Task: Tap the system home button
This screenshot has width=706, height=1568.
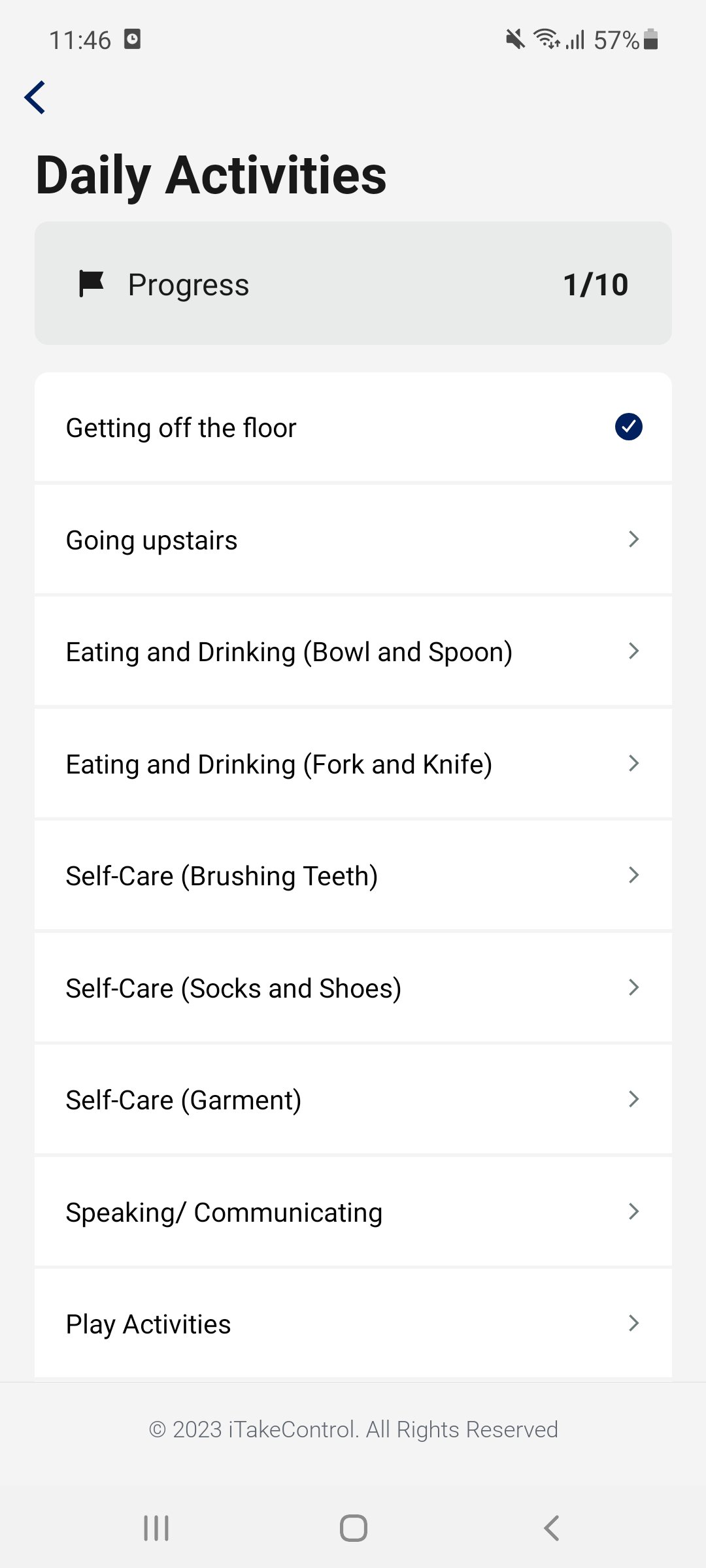Action: [x=353, y=1528]
